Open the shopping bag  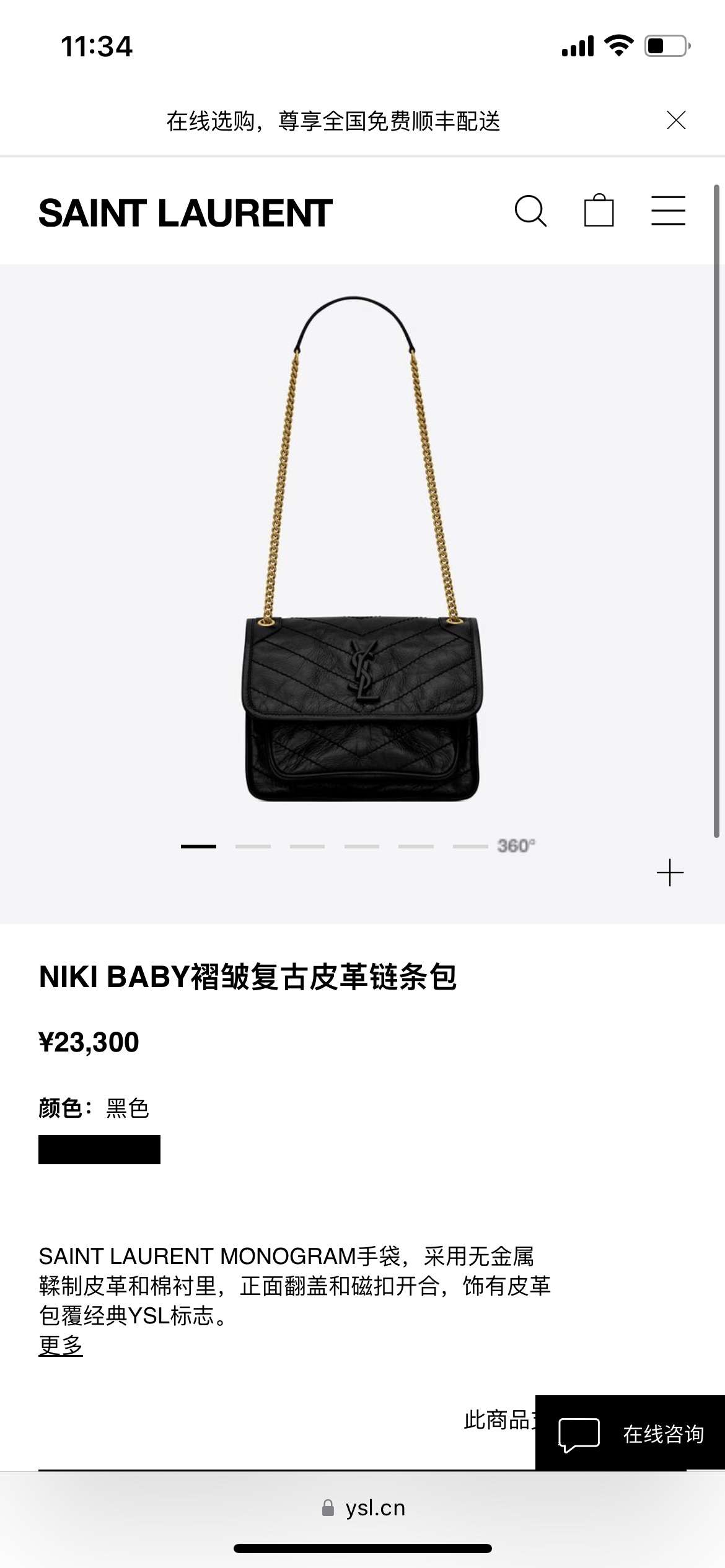[599, 211]
